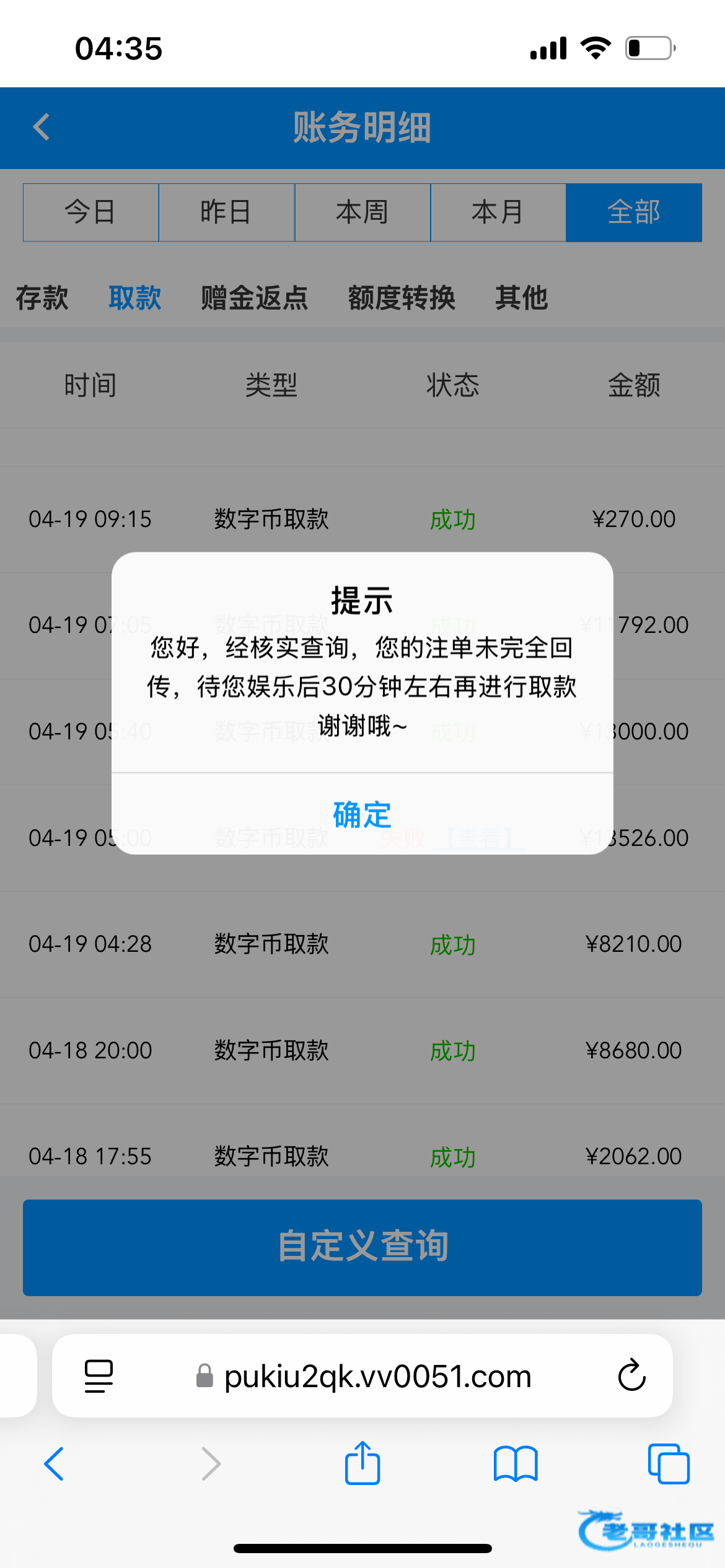The height and width of the screenshot is (1568, 725).
Task: Select the 本周 date filter
Action: 362,212
